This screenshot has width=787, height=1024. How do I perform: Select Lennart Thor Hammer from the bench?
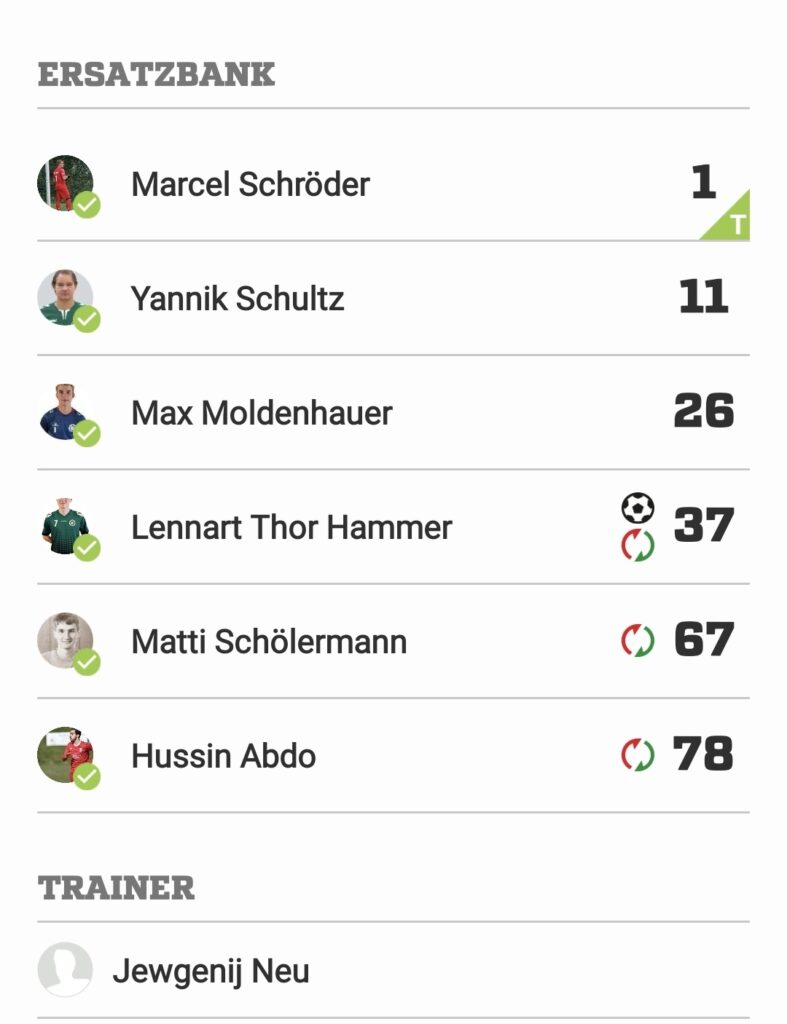(x=291, y=527)
